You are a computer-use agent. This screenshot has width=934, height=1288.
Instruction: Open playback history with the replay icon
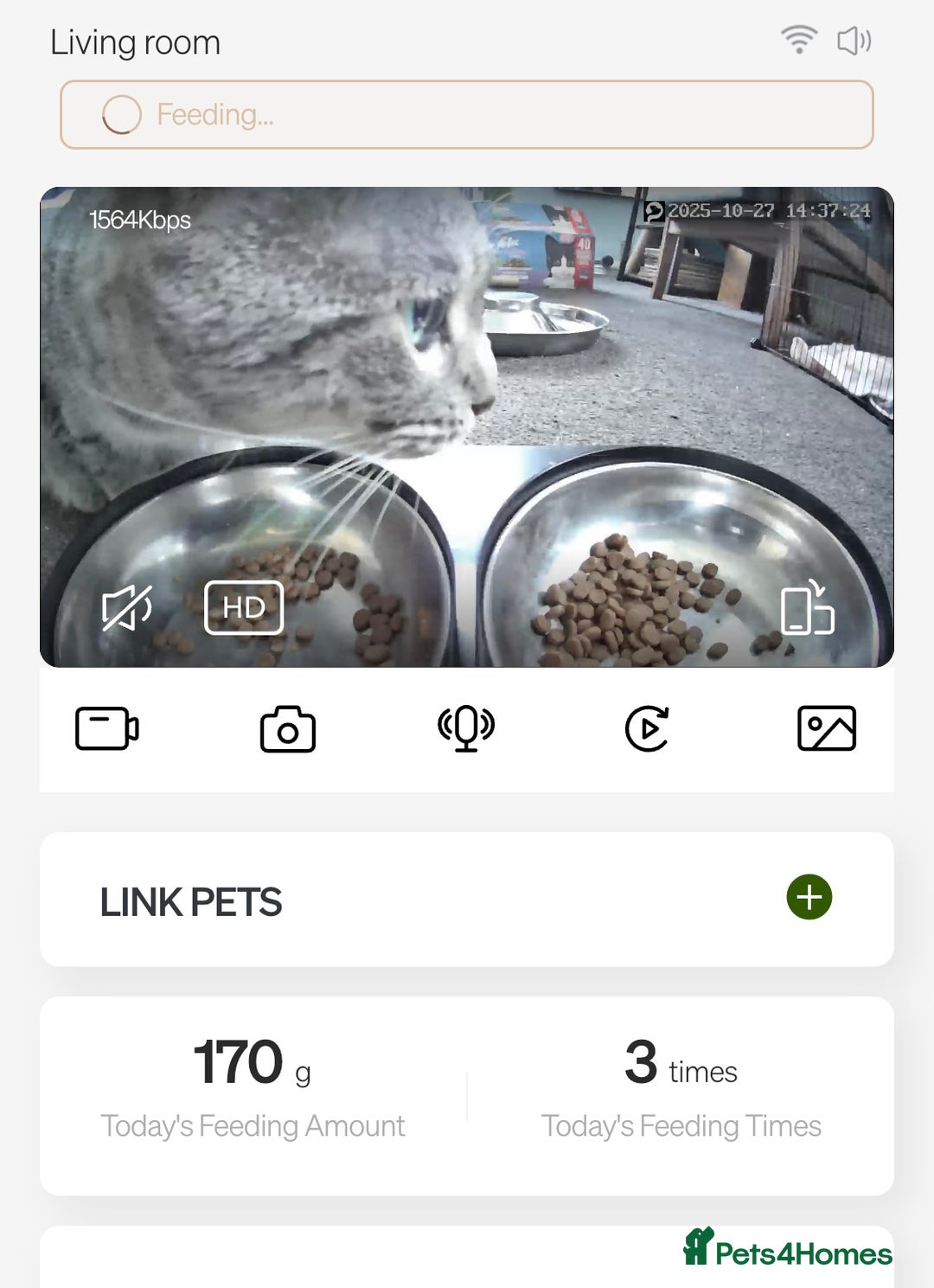[646, 729]
